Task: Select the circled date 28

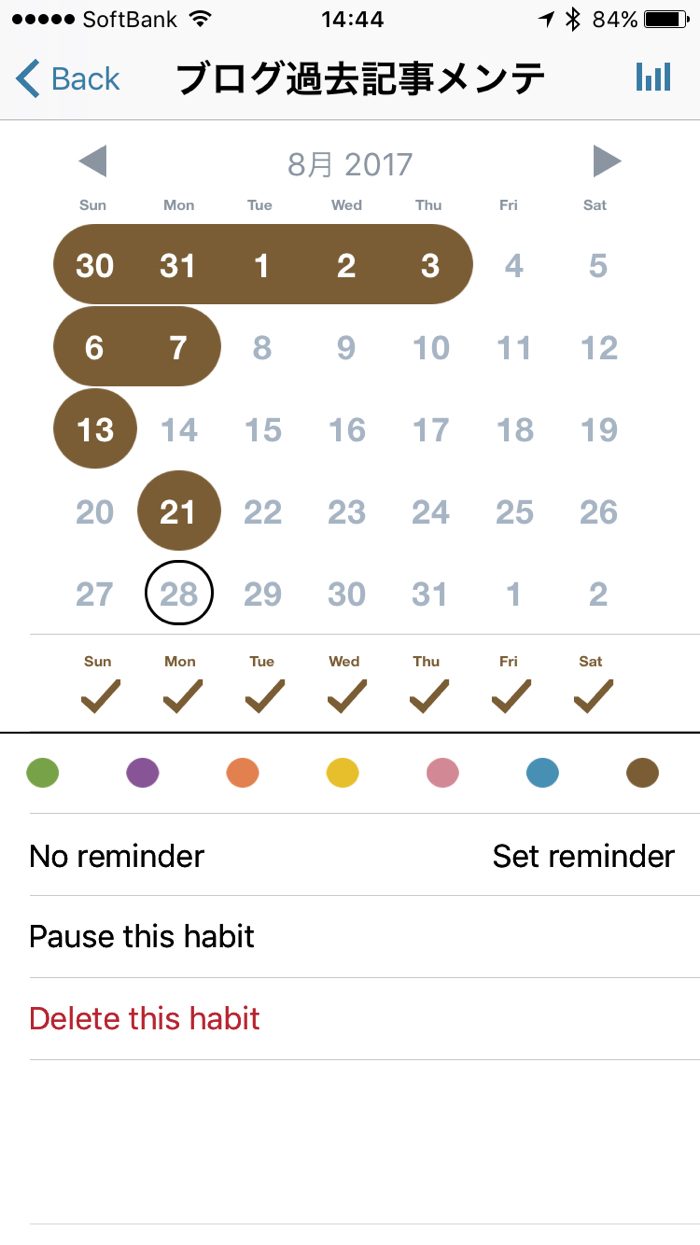Action: click(x=179, y=594)
